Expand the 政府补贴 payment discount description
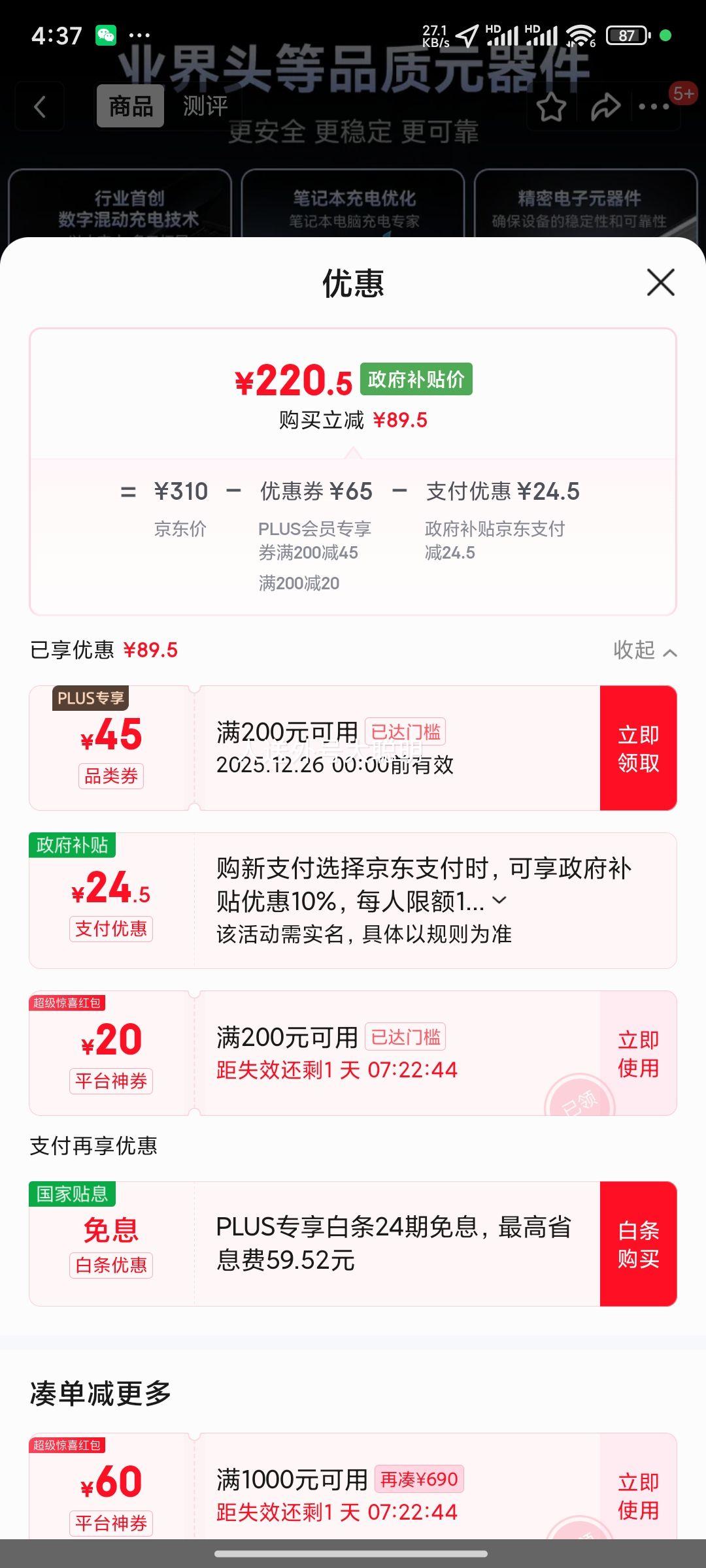 tap(499, 901)
